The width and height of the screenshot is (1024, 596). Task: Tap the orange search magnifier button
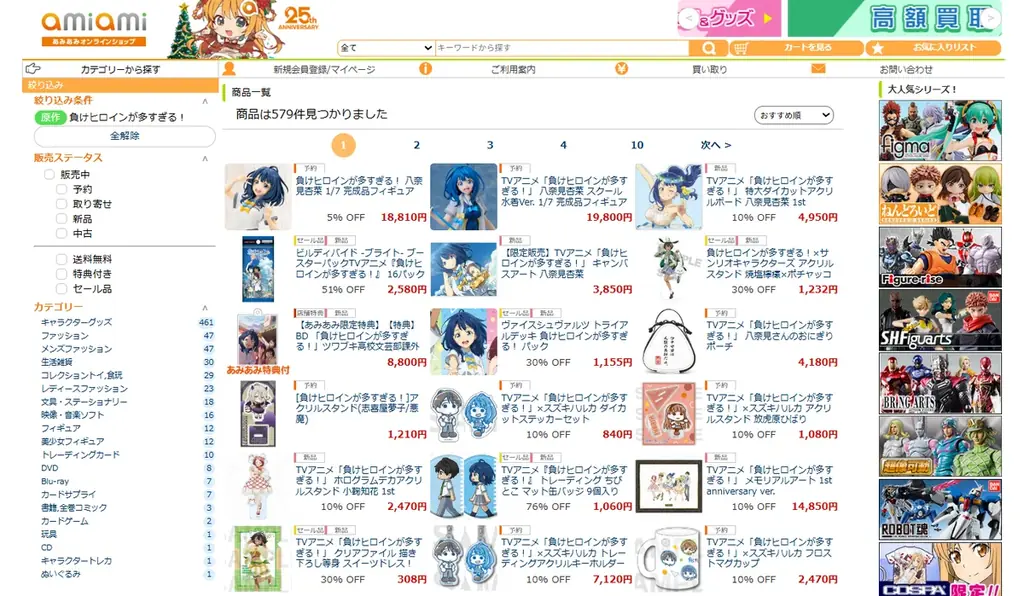click(x=708, y=48)
